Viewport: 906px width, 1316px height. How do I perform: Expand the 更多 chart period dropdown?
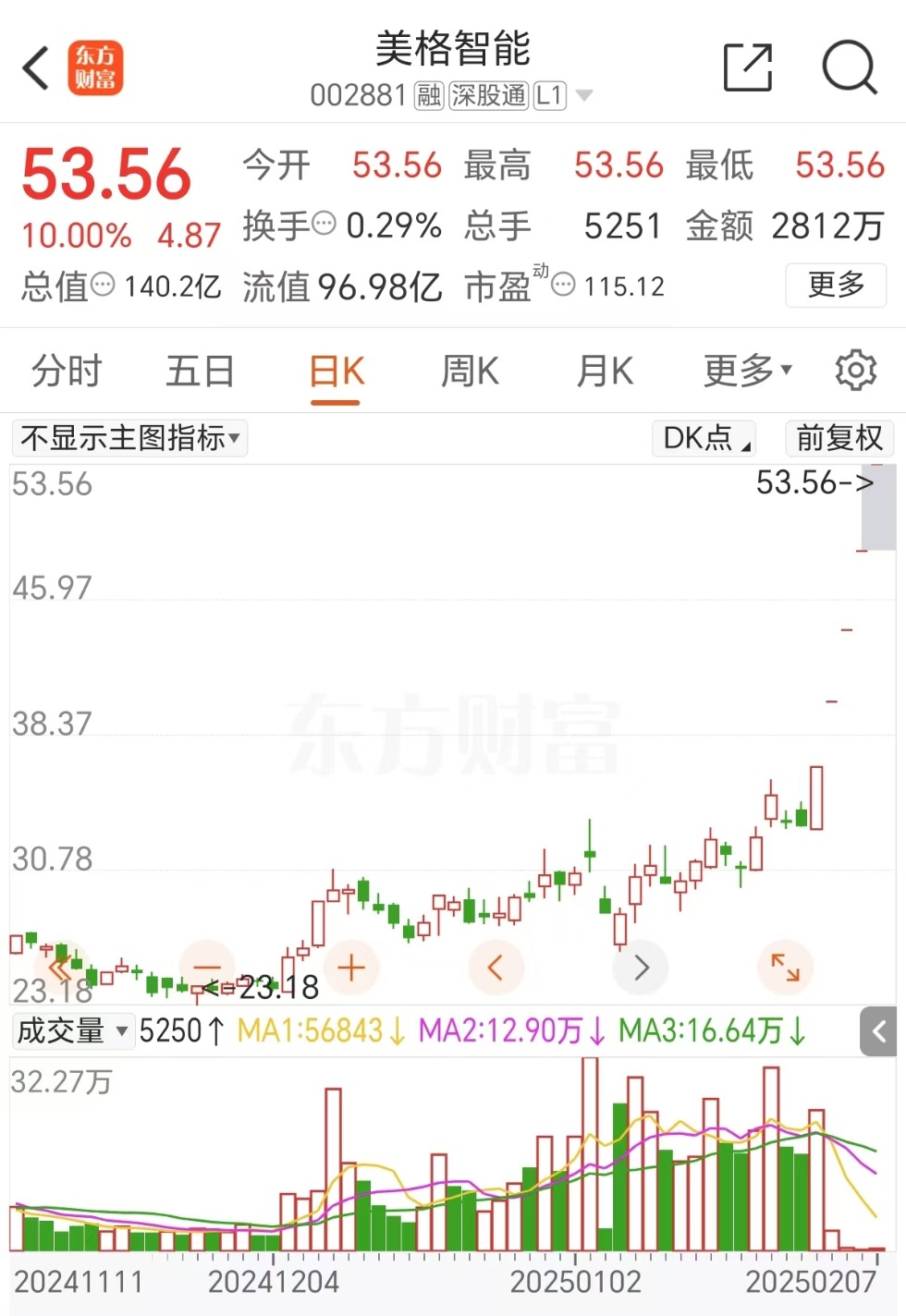[x=745, y=370]
